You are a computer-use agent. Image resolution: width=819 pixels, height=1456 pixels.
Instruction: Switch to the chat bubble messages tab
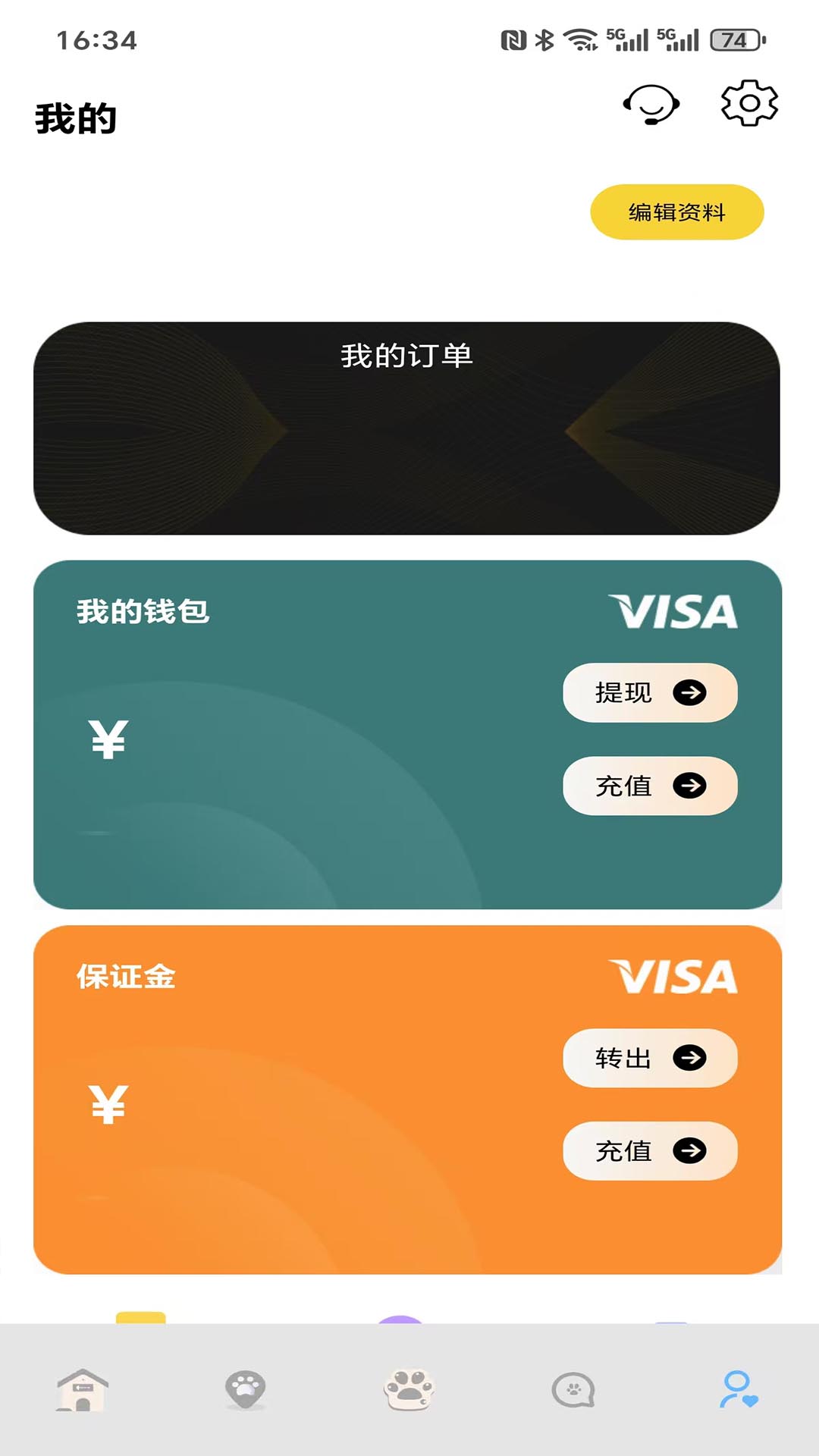pos(573,1390)
